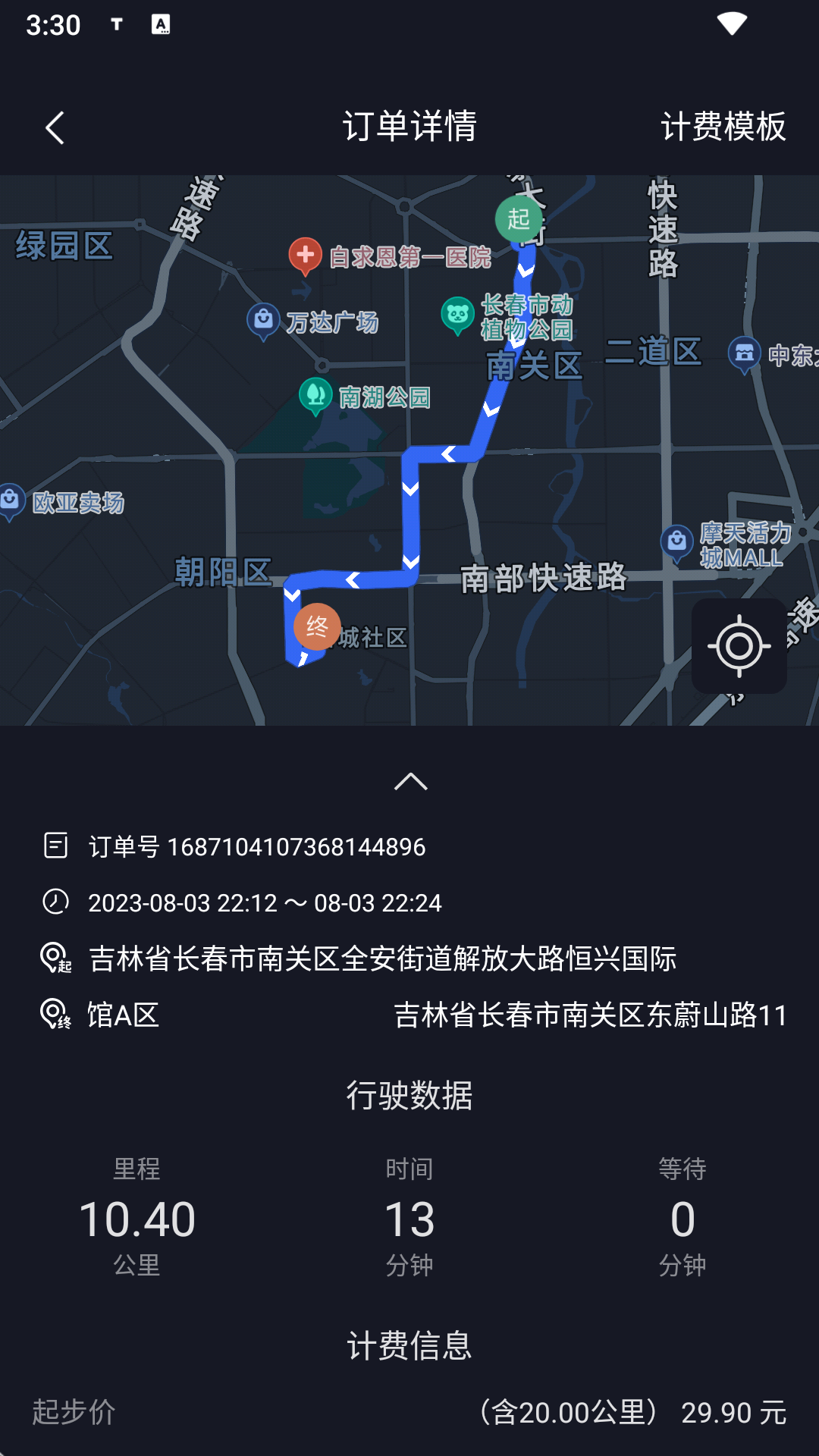Tap the 万达广场 shopping bag map icon
This screenshot has height=1456, width=819.
point(263,318)
